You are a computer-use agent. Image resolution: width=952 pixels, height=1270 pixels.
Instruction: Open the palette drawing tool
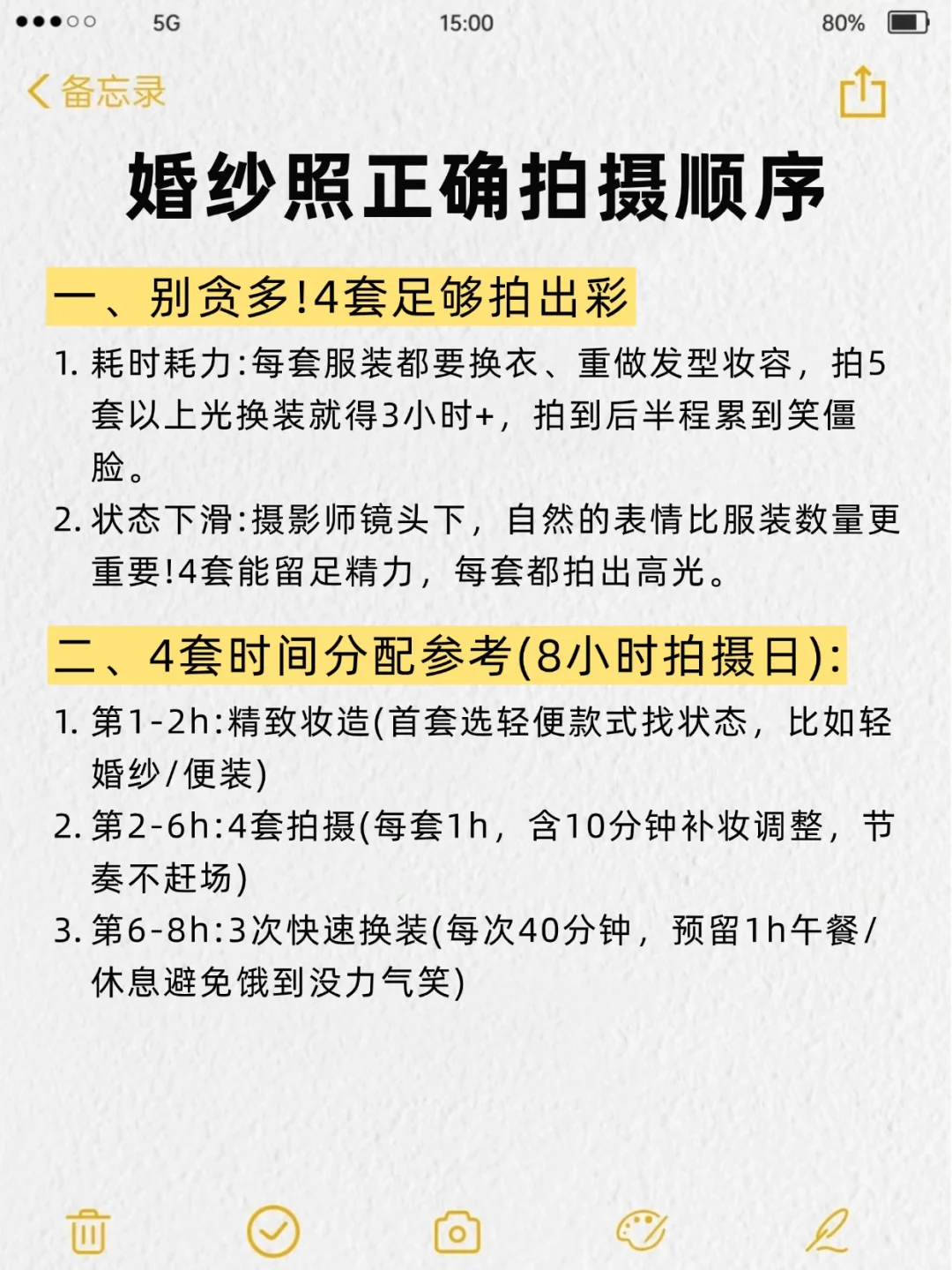[x=641, y=1231]
